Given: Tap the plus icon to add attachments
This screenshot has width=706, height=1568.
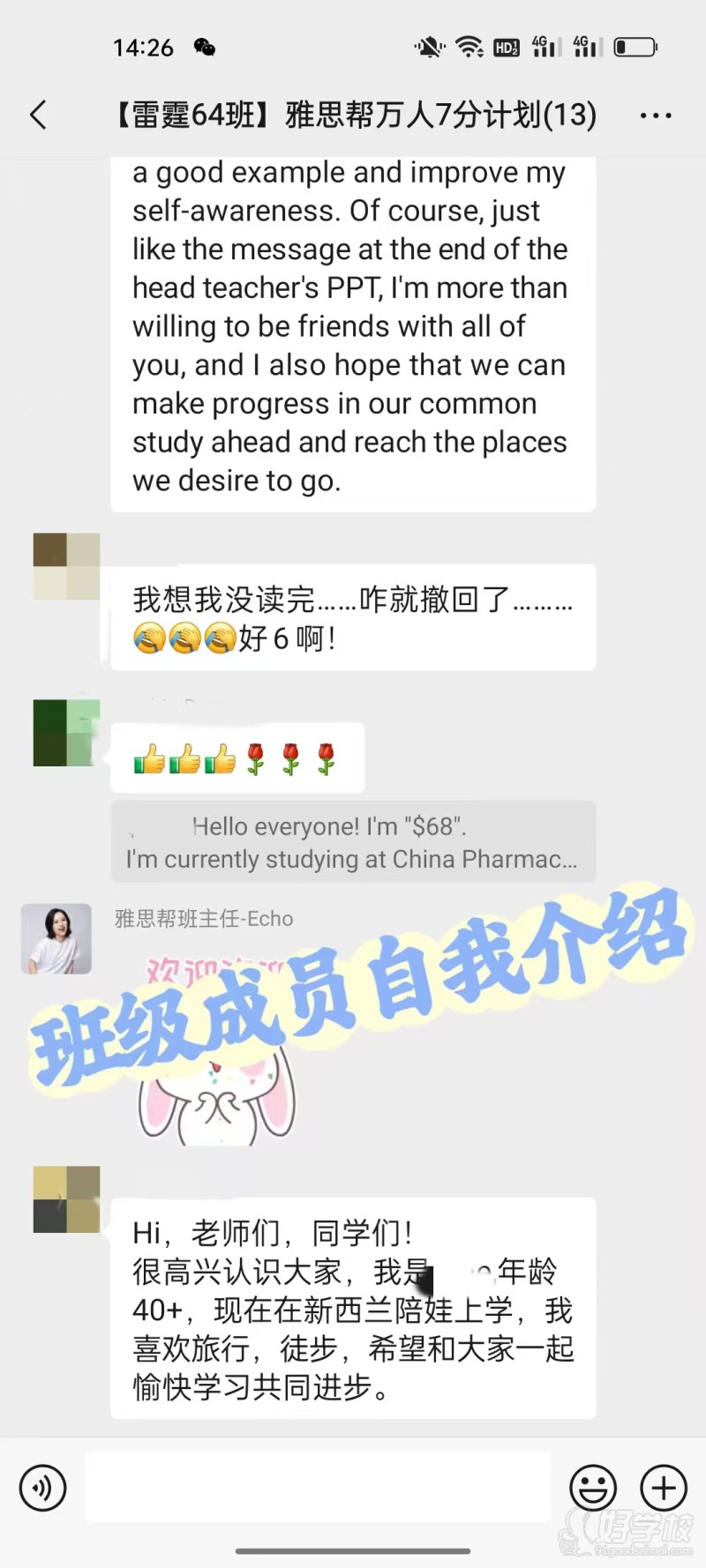Looking at the screenshot, I should coord(663,1488).
